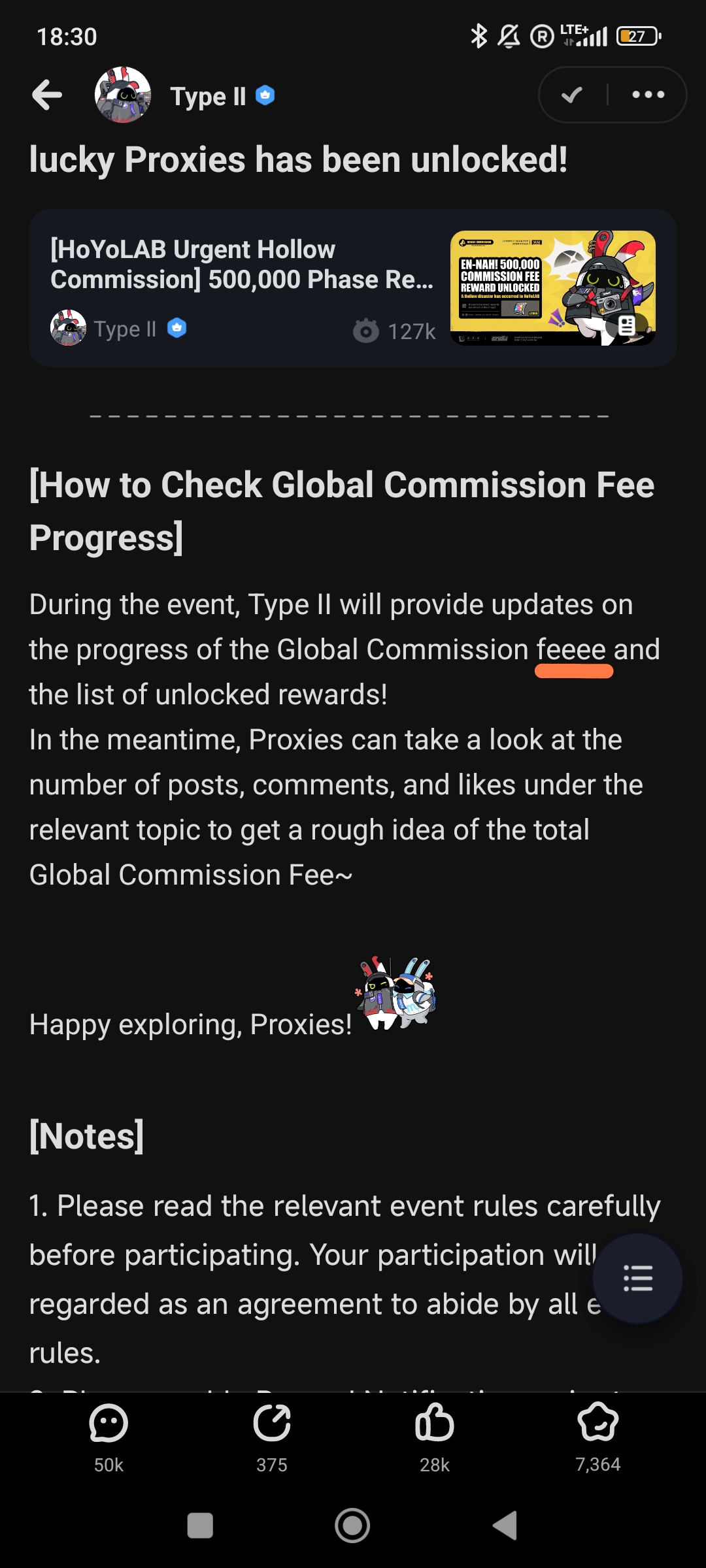Go to the system home screen
706x1568 pixels.
352,1526
